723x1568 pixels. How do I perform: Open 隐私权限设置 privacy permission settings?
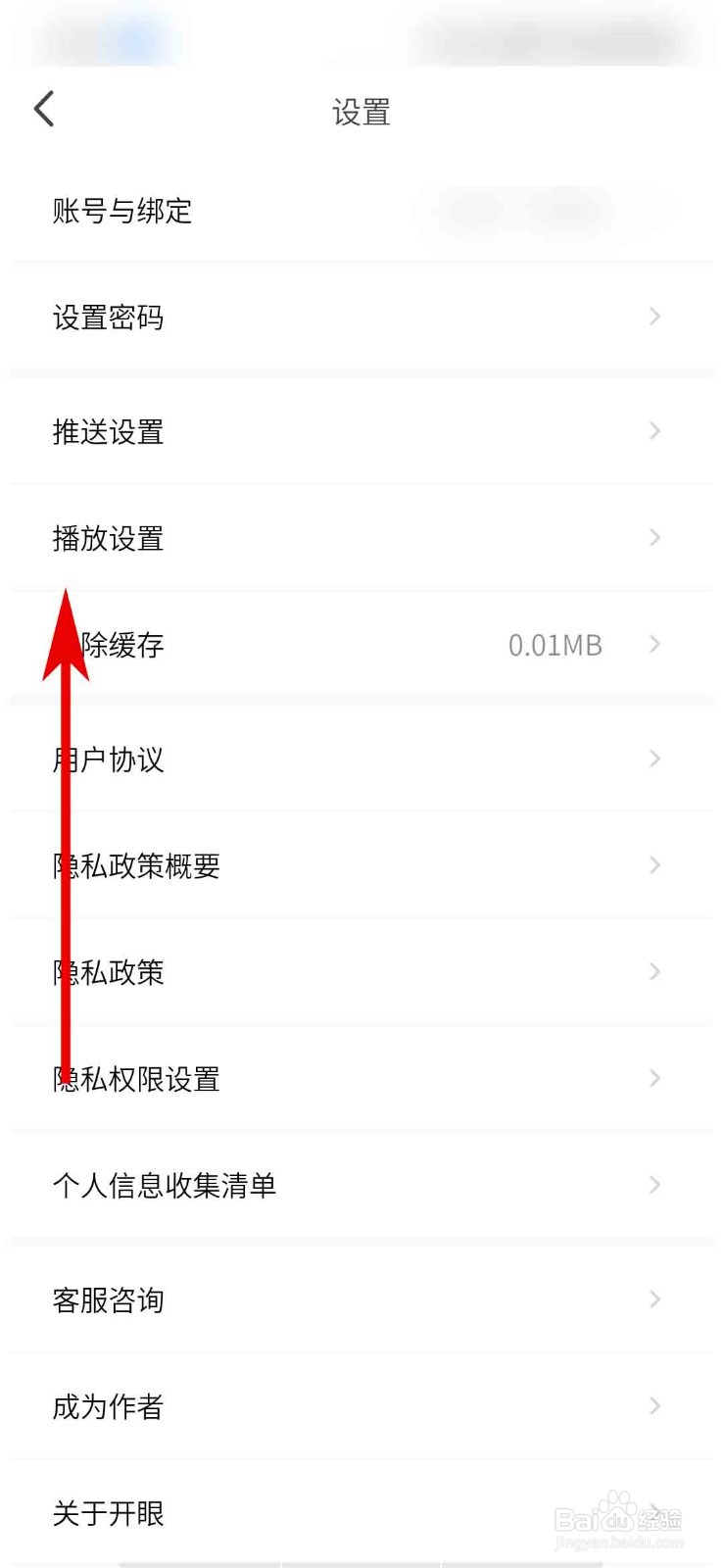137,1079
